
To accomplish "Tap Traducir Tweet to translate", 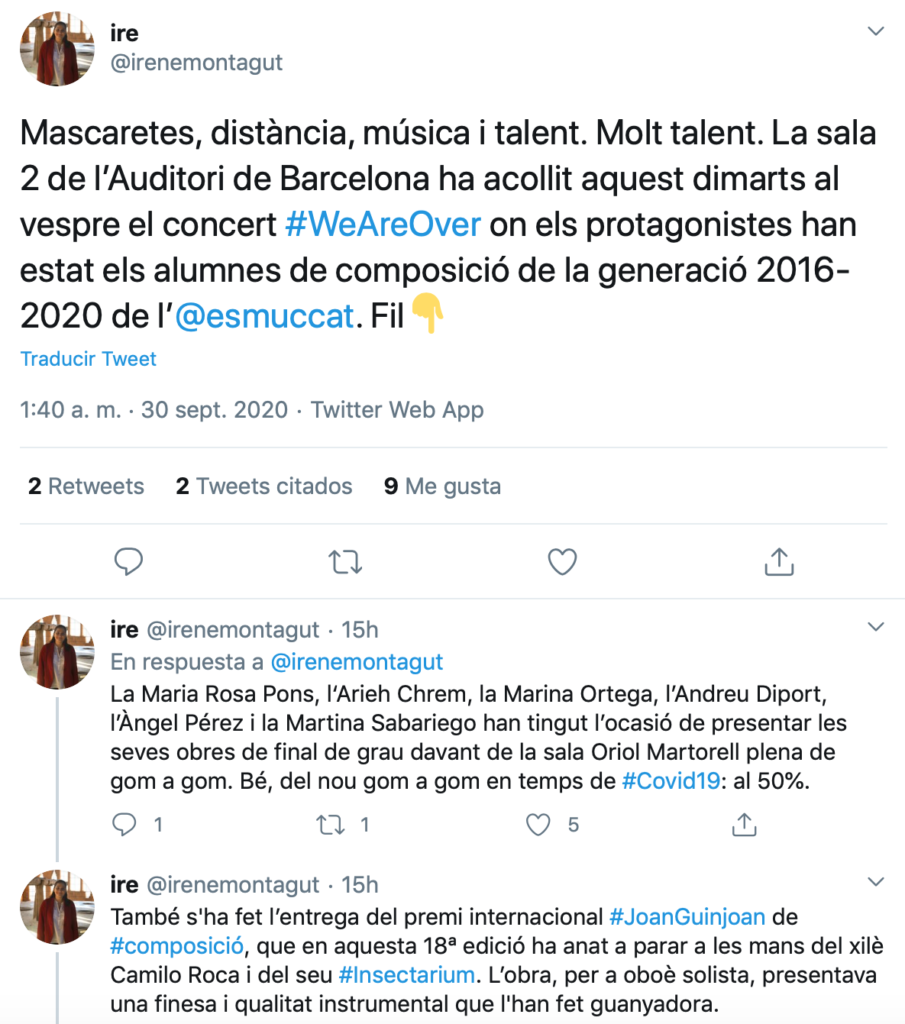I will [89, 359].
